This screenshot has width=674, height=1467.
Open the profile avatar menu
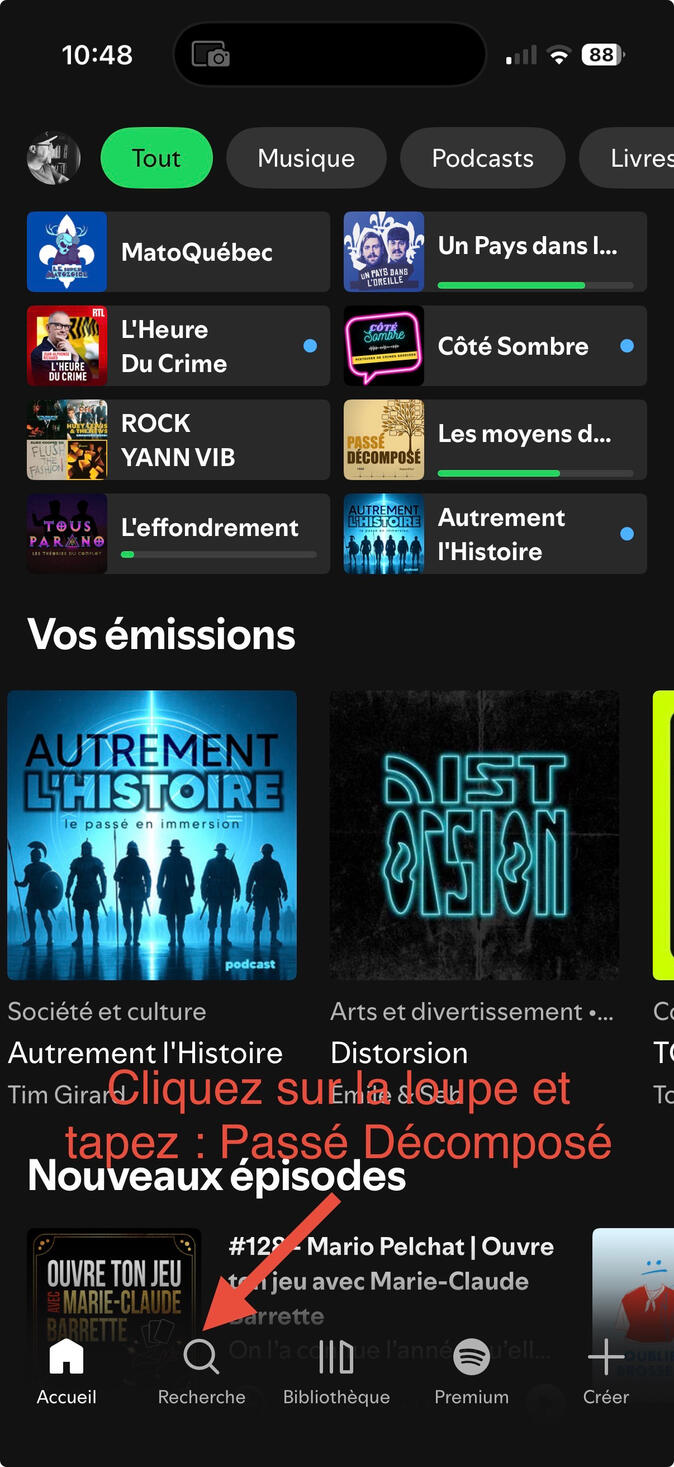tap(53, 158)
